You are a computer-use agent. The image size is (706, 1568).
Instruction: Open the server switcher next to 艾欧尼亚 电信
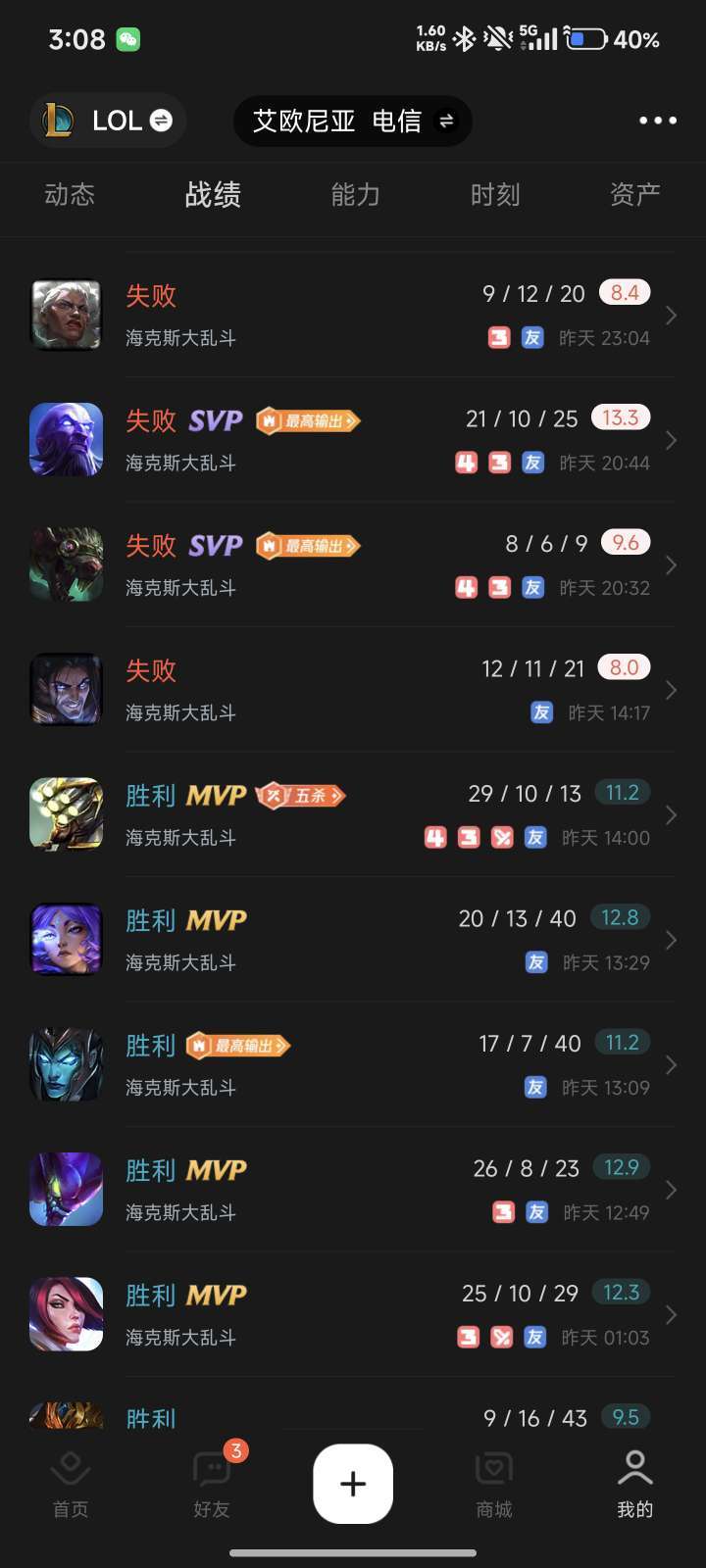(x=446, y=121)
